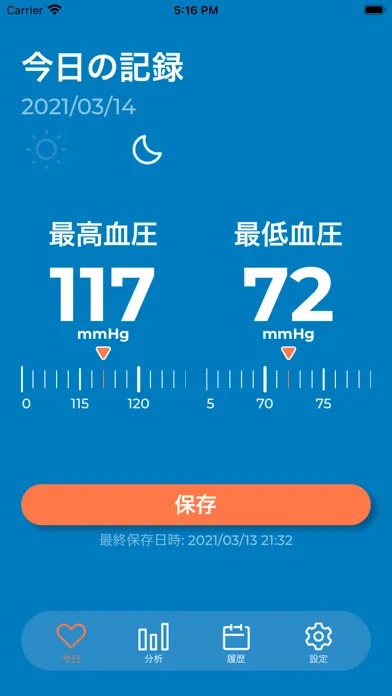This screenshot has width=392, height=696.
Task: Select the moon night record icon
Action: tap(147, 150)
